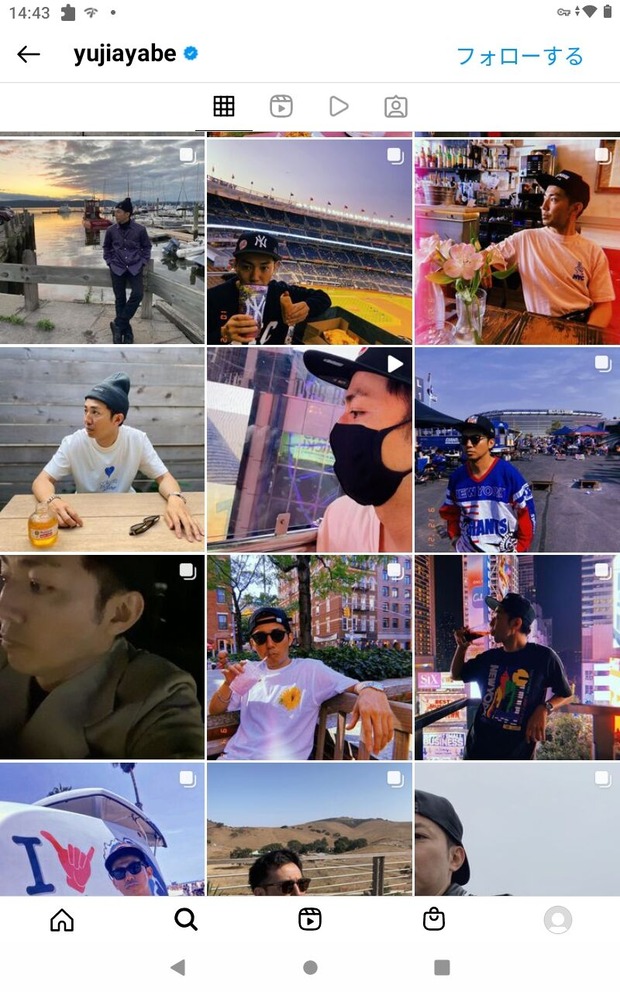The height and width of the screenshot is (992, 620).
Task: Open the sunflower t-shirt bench post
Action: (309, 657)
